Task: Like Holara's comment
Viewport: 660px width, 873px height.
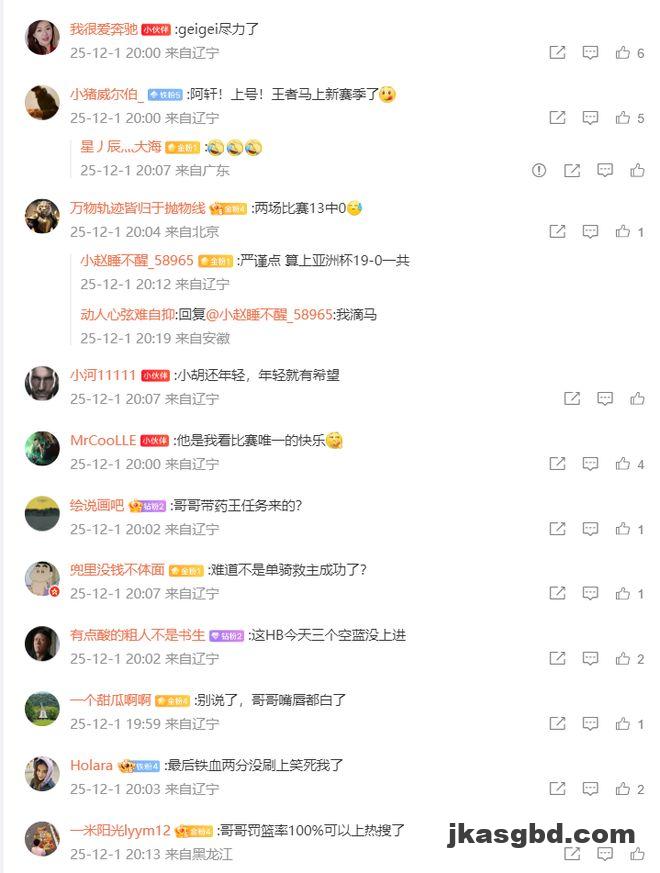Action: pyautogui.click(x=623, y=789)
